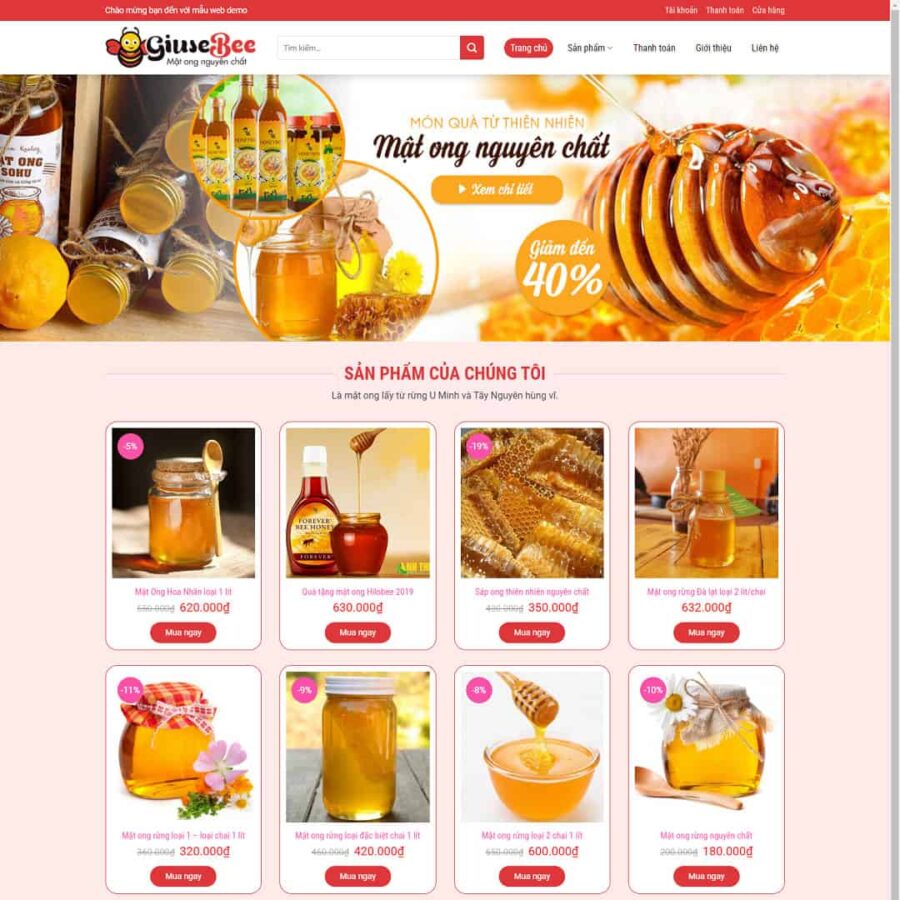Buy now the 180.000₫ Mật ong rừng nguyên chất
The image size is (900, 900).
point(706,876)
